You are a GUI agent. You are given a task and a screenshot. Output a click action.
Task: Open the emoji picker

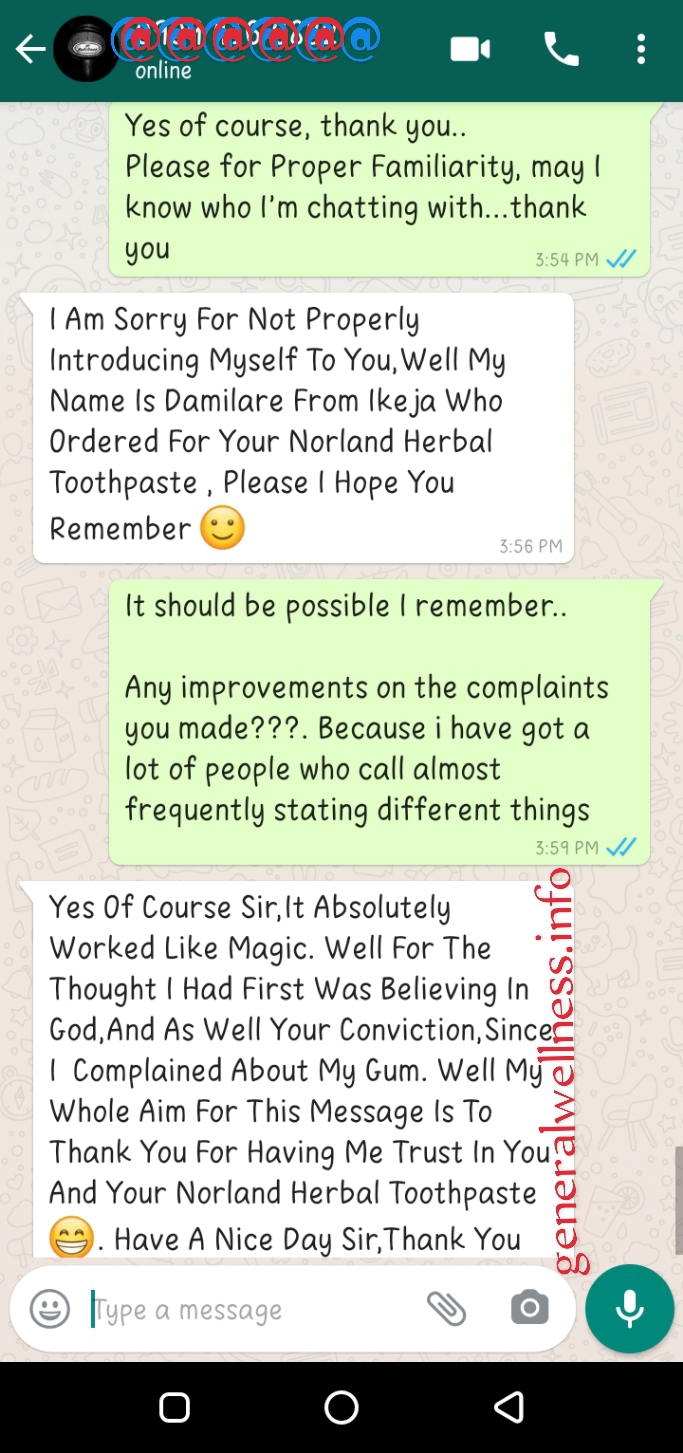click(x=50, y=1309)
